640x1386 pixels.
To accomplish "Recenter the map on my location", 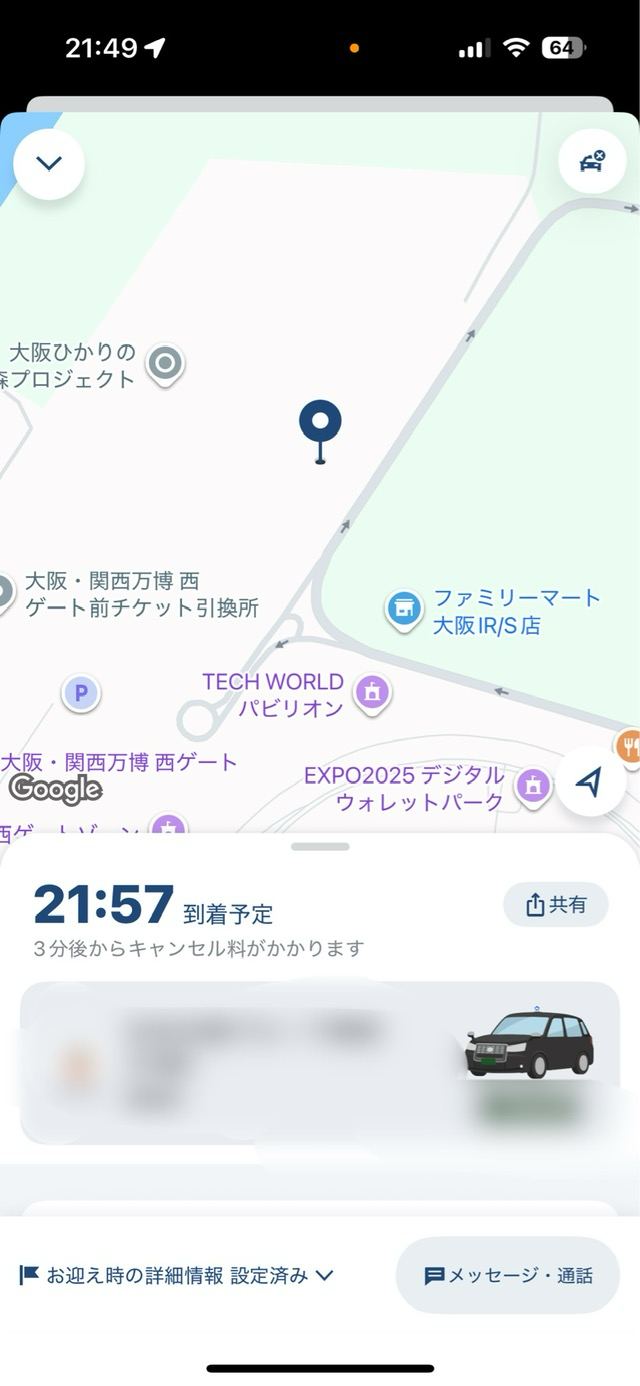I will click(x=590, y=782).
